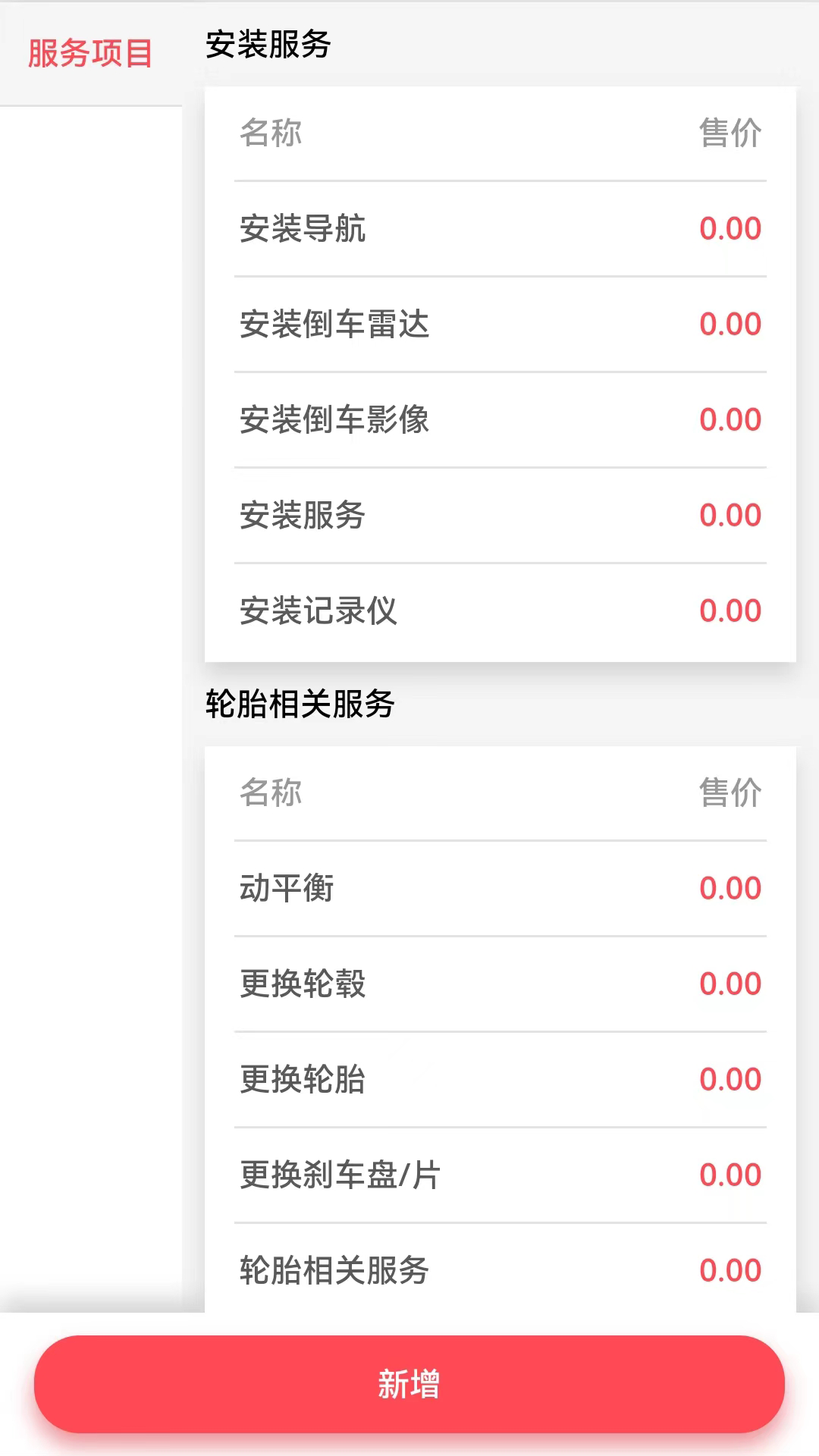Select the 安装倒车影像 item

pyautogui.click(x=500, y=420)
